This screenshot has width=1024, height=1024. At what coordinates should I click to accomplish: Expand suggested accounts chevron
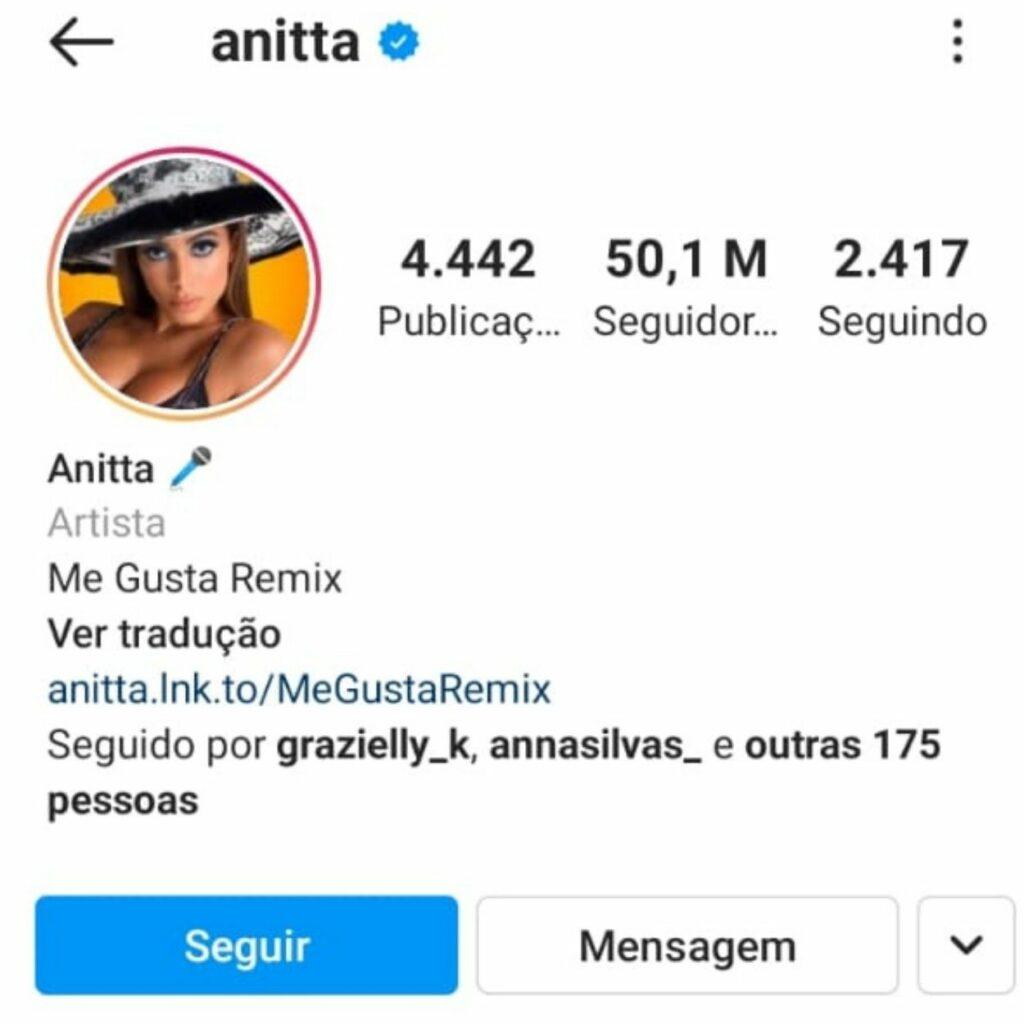[x=965, y=945]
